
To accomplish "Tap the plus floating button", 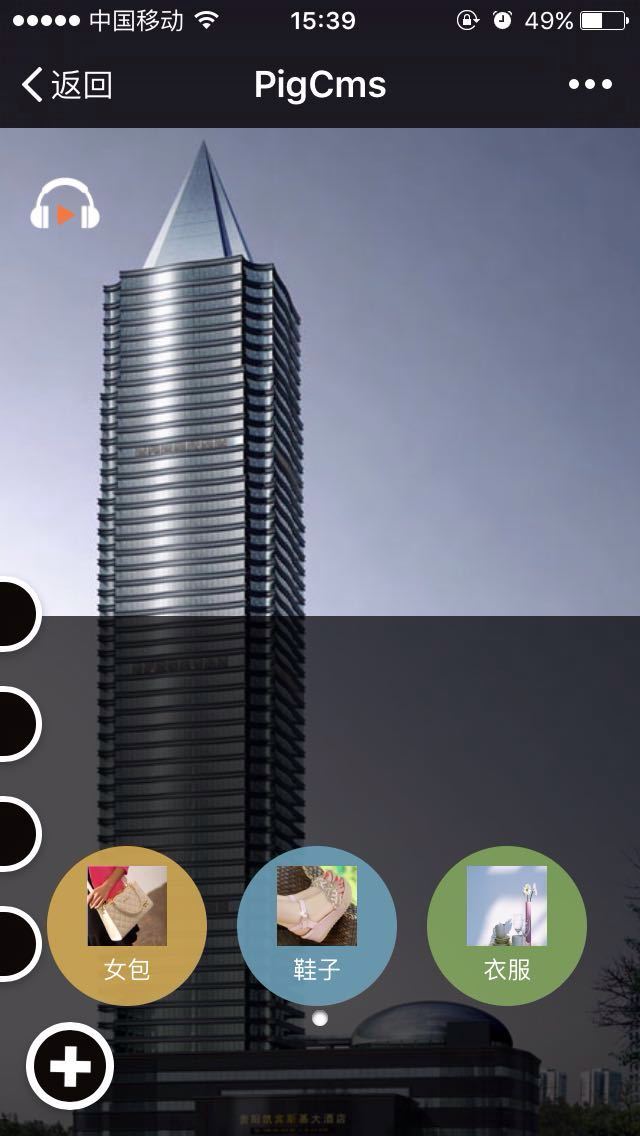I will 69,1067.
